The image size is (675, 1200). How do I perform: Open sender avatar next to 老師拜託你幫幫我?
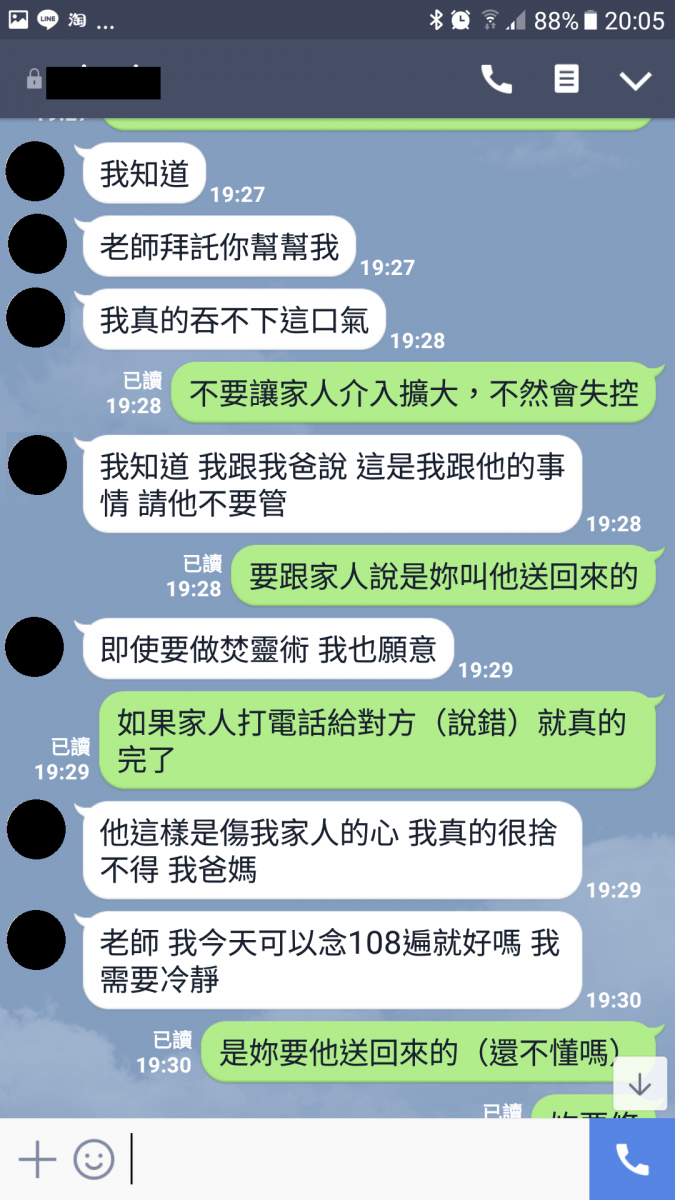36,245
